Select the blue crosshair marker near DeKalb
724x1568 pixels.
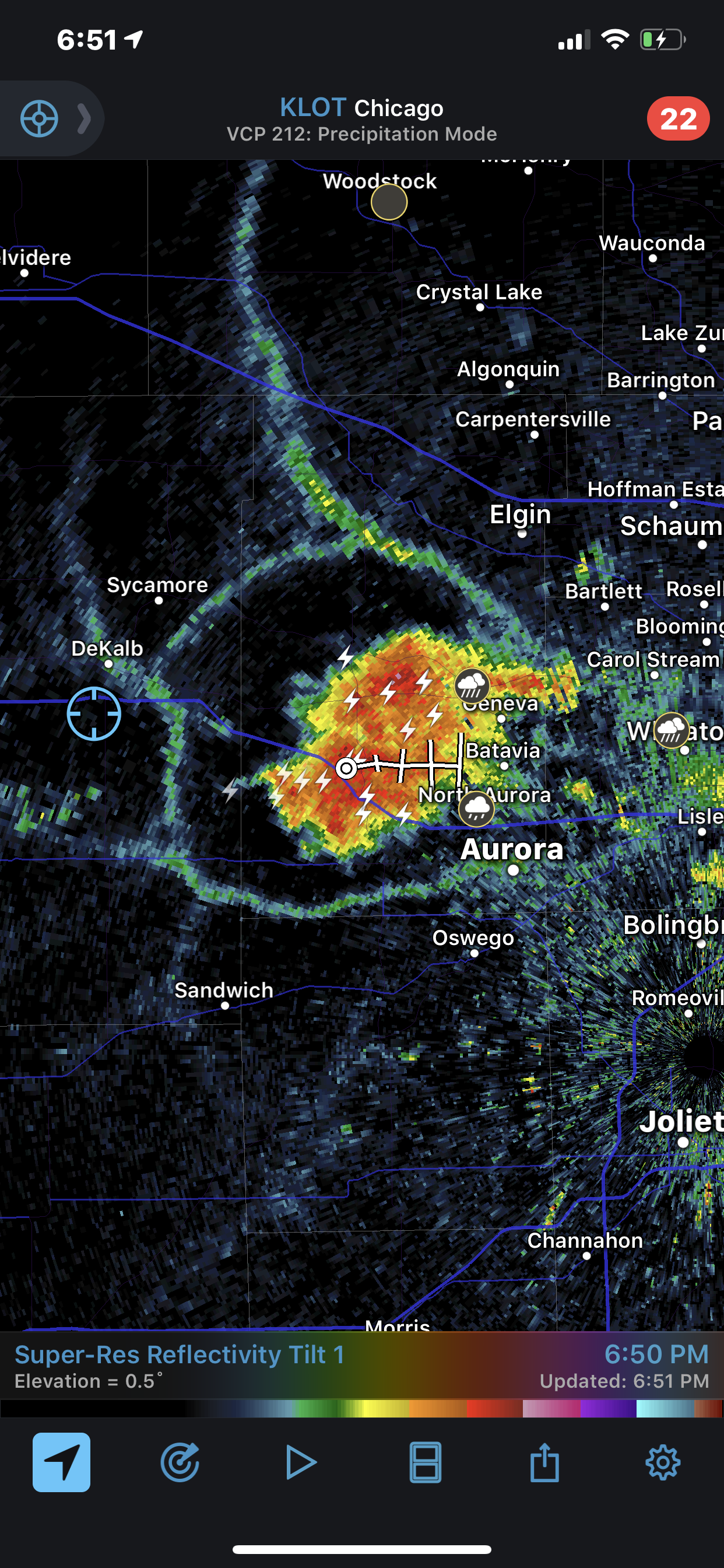94,713
